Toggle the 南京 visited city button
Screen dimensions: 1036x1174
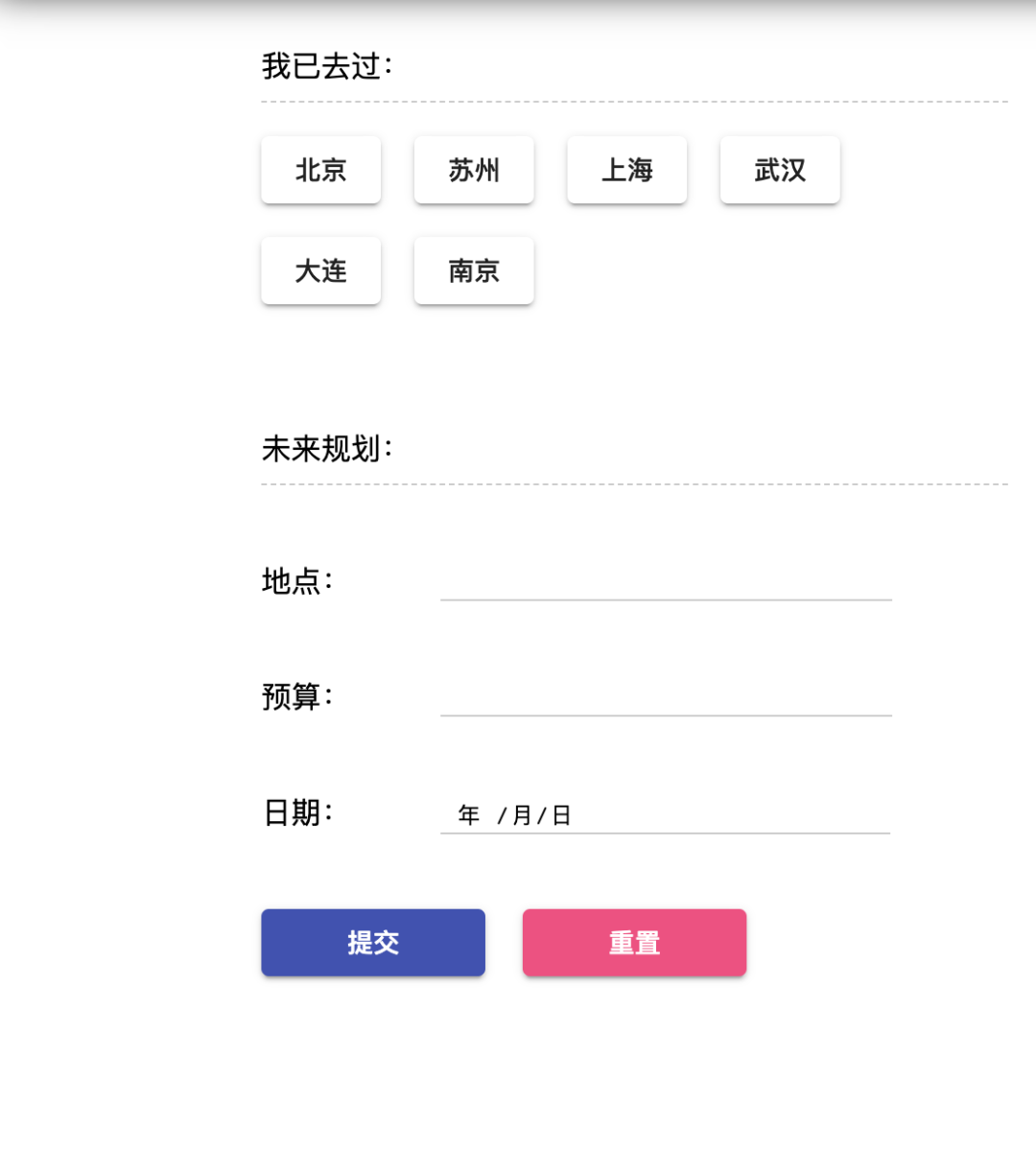pyautogui.click(x=473, y=270)
